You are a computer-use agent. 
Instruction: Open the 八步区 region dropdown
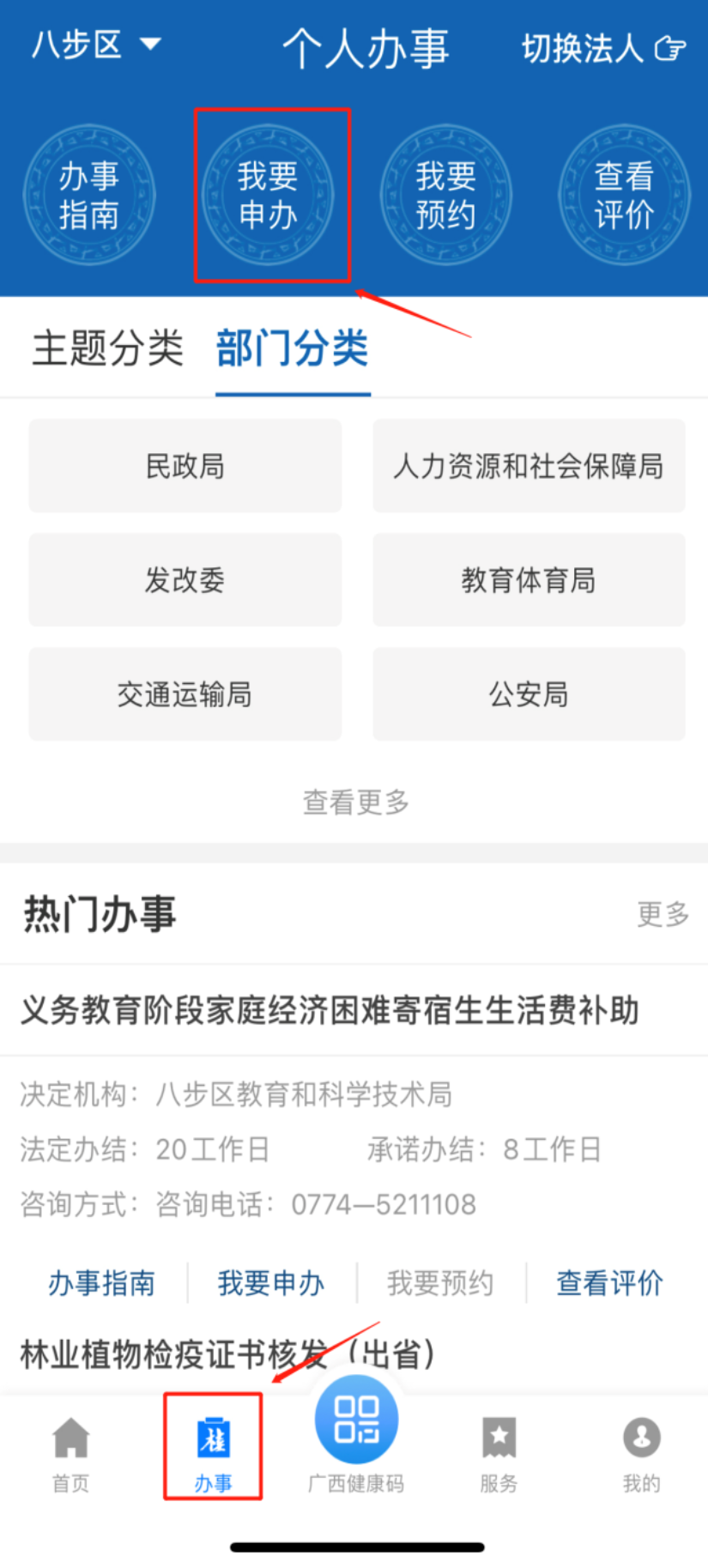point(95,45)
